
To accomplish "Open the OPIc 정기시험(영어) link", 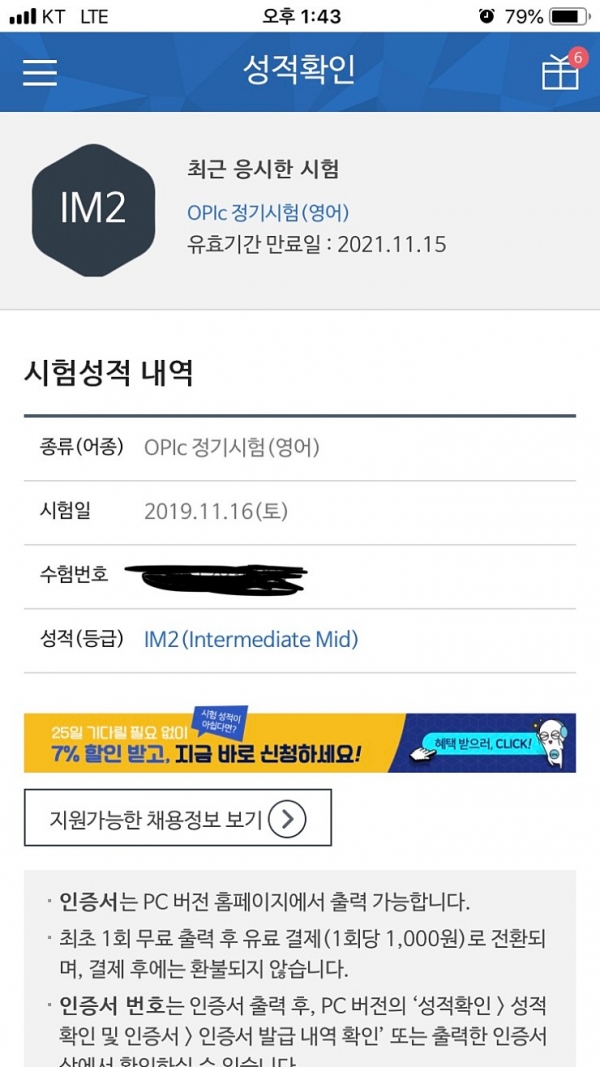I will pyautogui.click(x=268, y=213).
